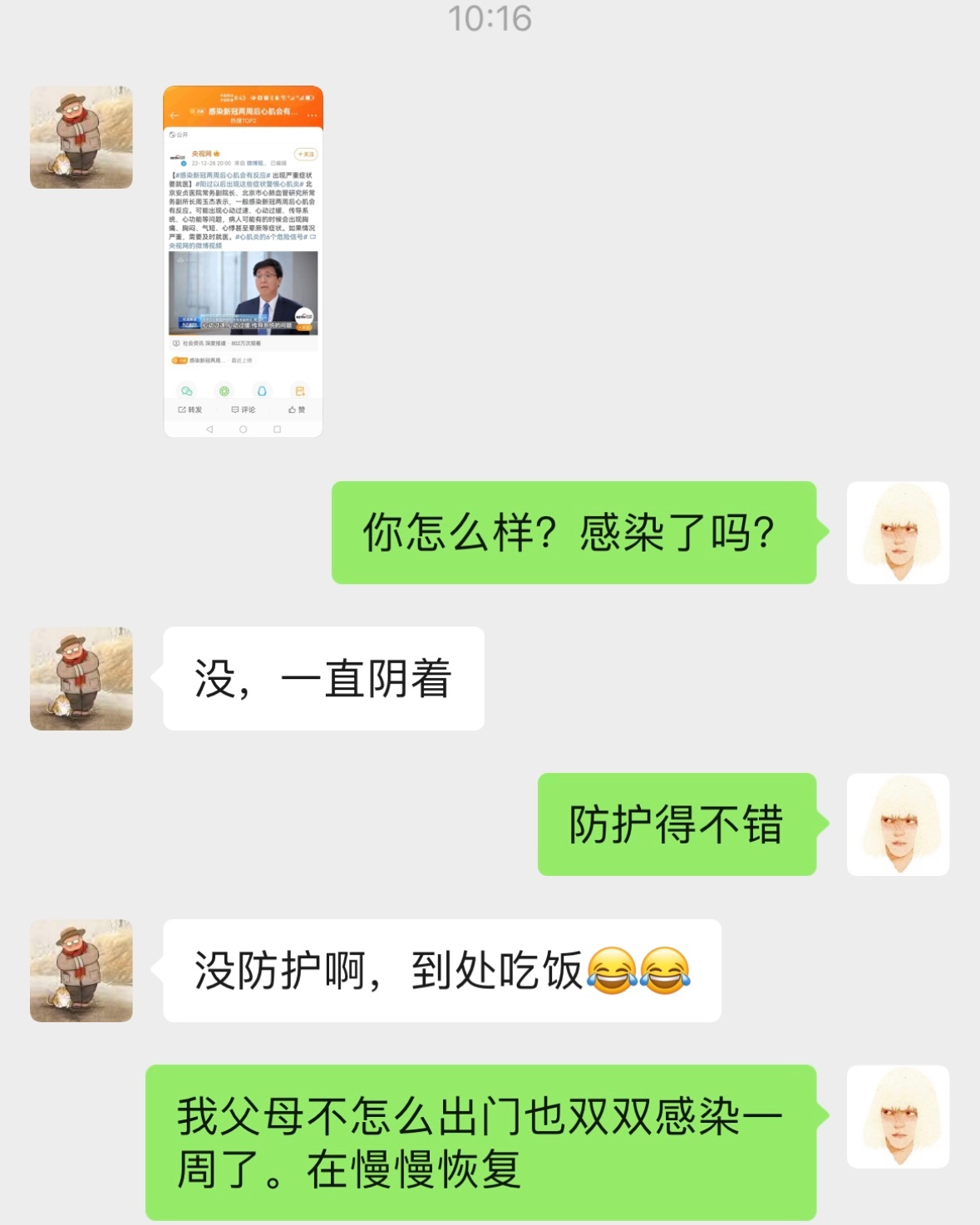View contact's avatar next to "没防护啊，到处吃饭"
The image size is (980, 1225).
click(x=81, y=971)
